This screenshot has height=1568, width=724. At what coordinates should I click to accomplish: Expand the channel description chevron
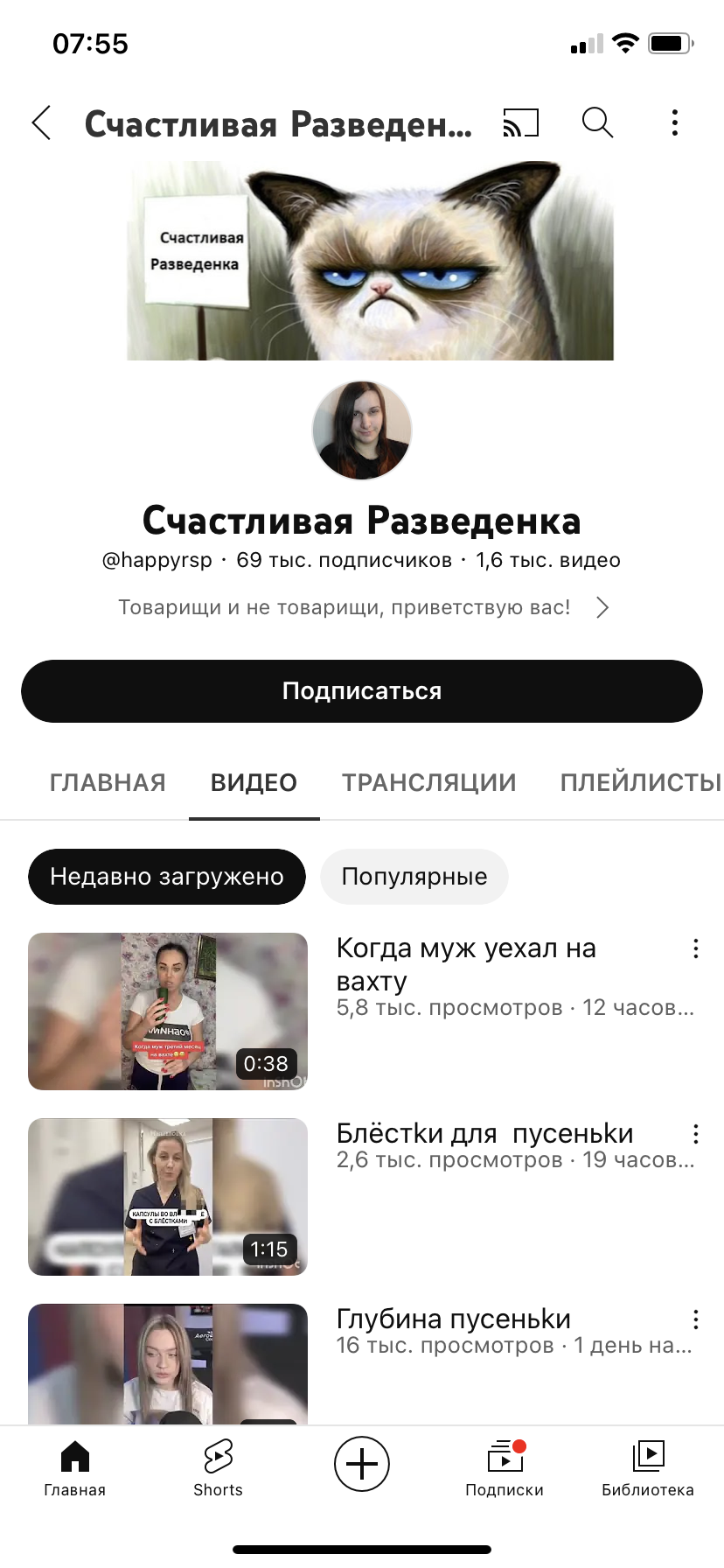pyautogui.click(x=602, y=607)
